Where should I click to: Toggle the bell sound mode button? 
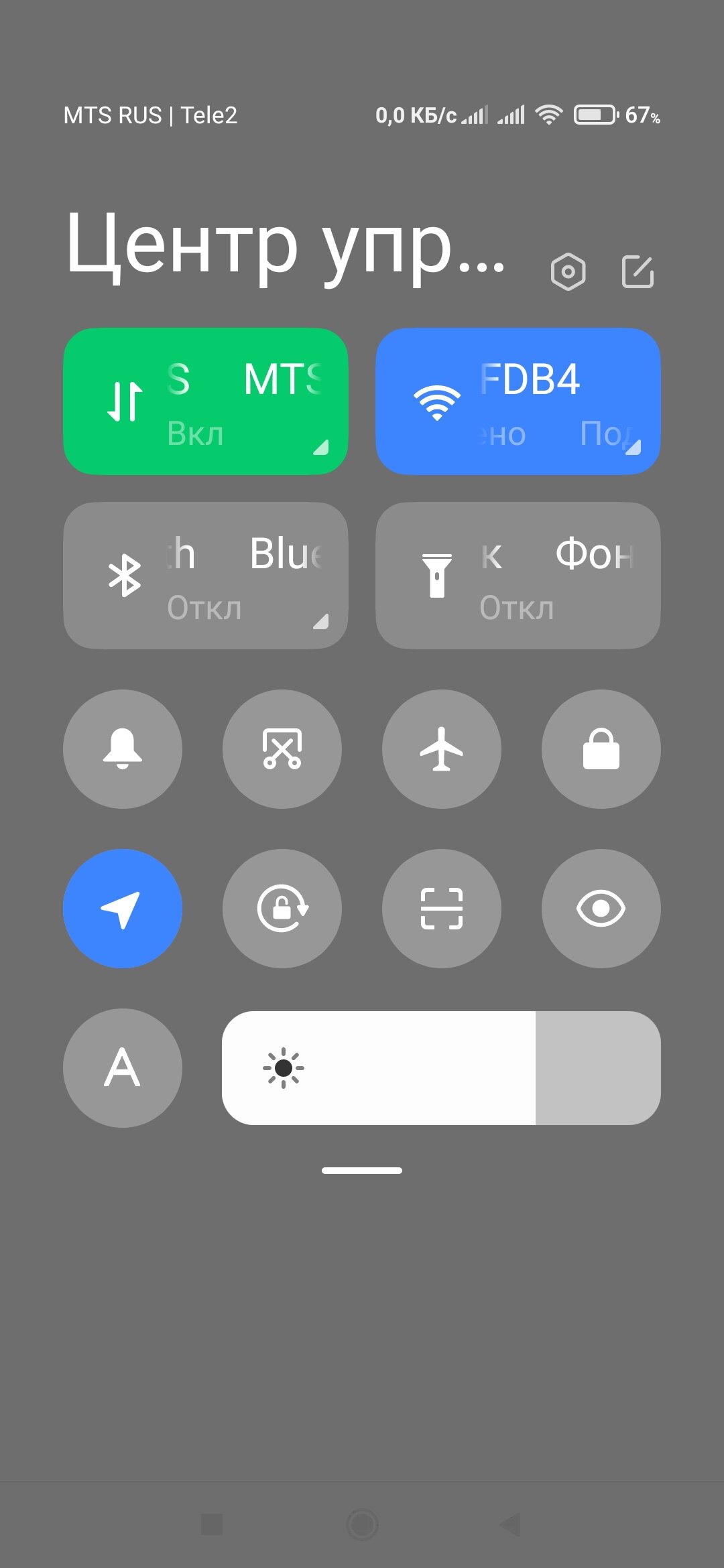pyautogui.click(x=123, y=749)
